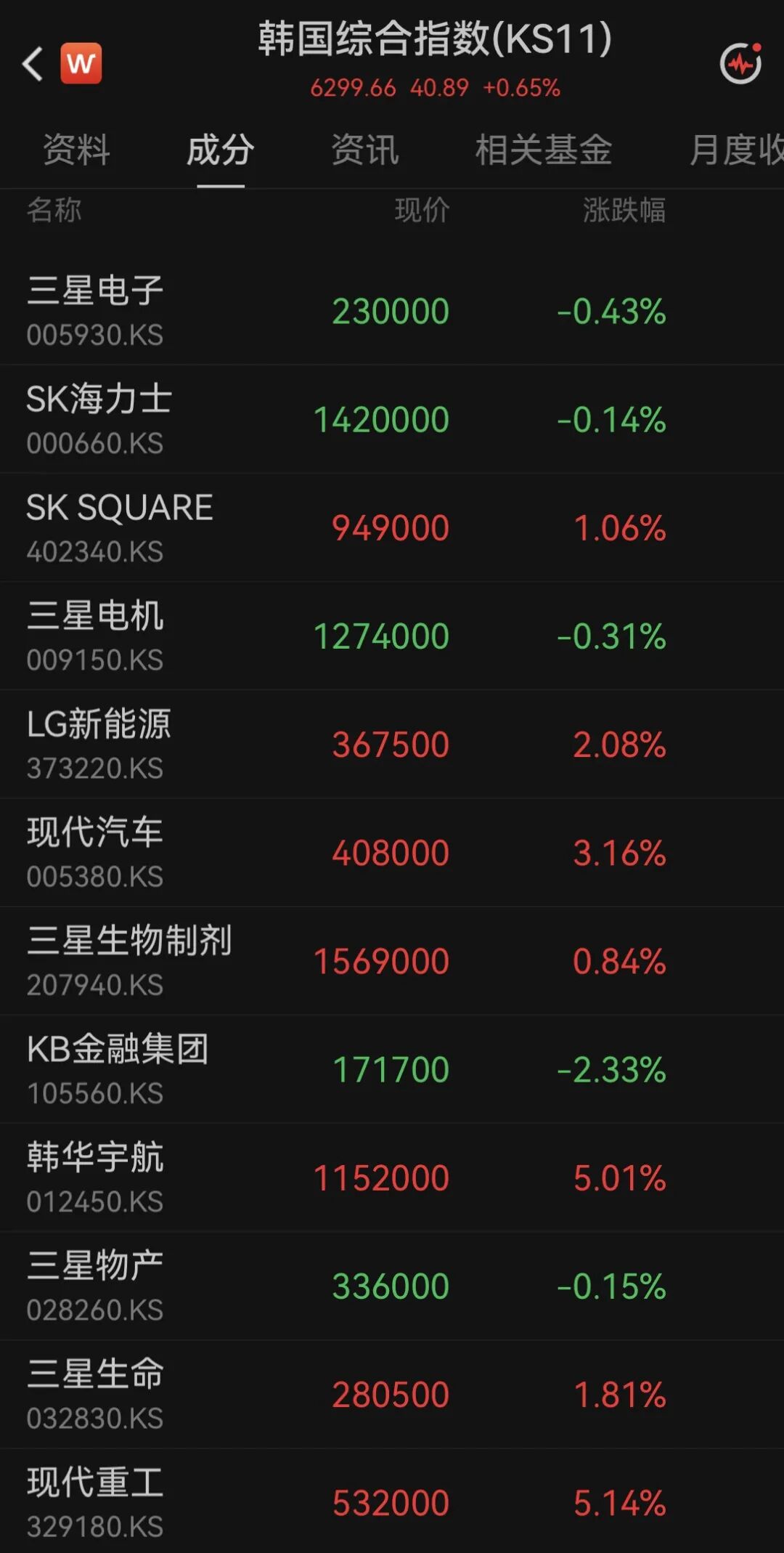Open 三星电机 stock row
This screenshot has height=1553, width=784.
pyautogui.click(x=392, y=636)
